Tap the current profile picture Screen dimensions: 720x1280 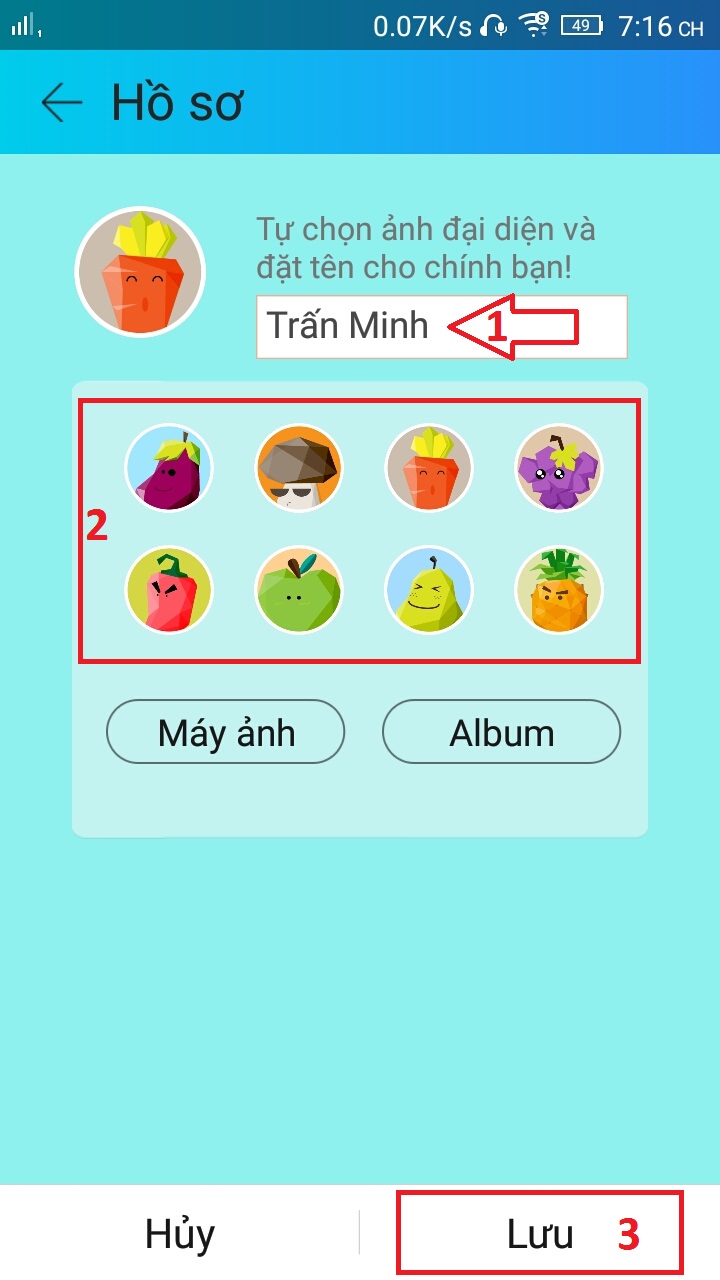pos(140,271)
